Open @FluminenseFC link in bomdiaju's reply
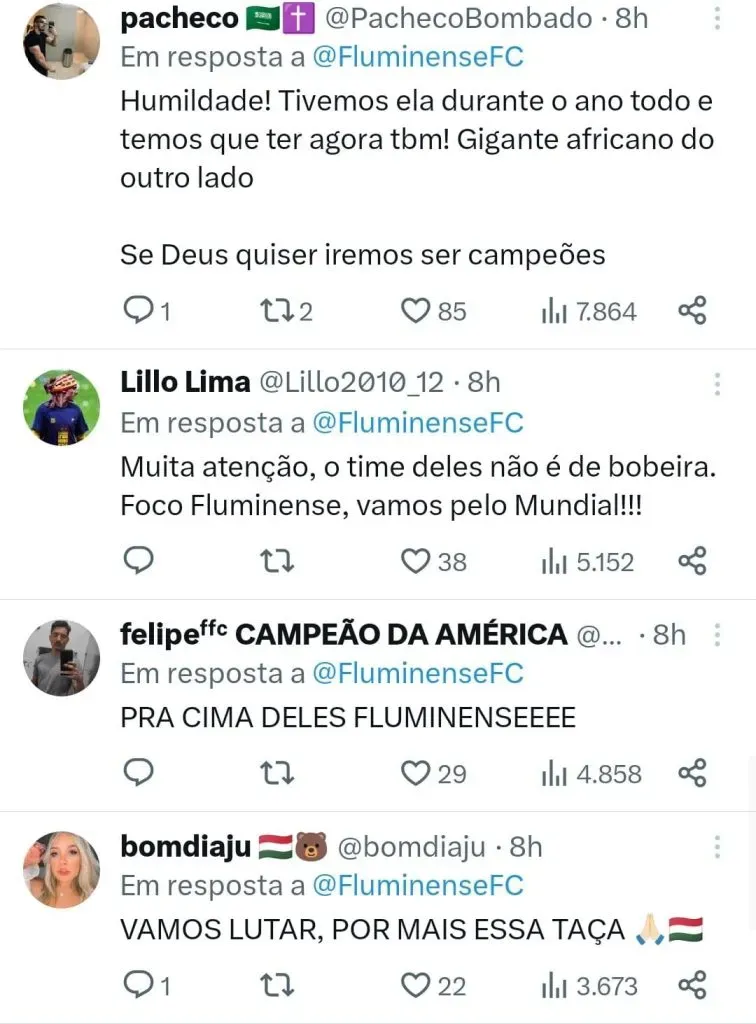Image resolution: width=756 pixels, height=1024 pixels. (x=417, y=885)
